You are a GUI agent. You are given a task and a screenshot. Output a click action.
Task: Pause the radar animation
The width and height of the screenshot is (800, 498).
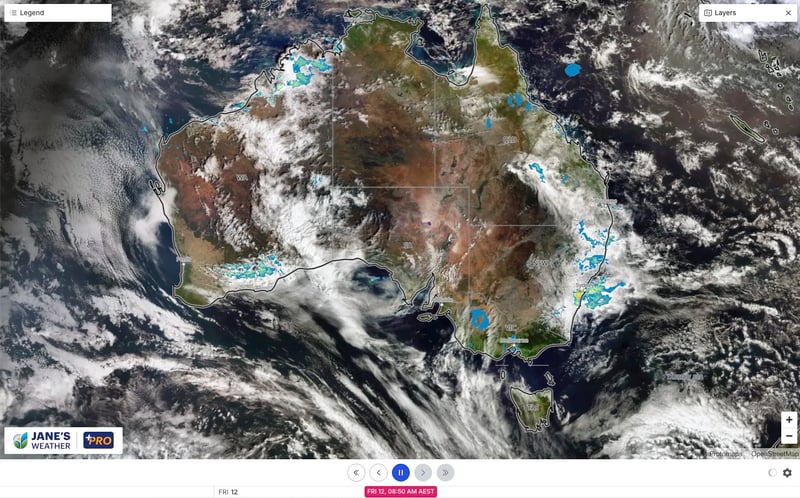pyautogui.click(x=401, y=472)
